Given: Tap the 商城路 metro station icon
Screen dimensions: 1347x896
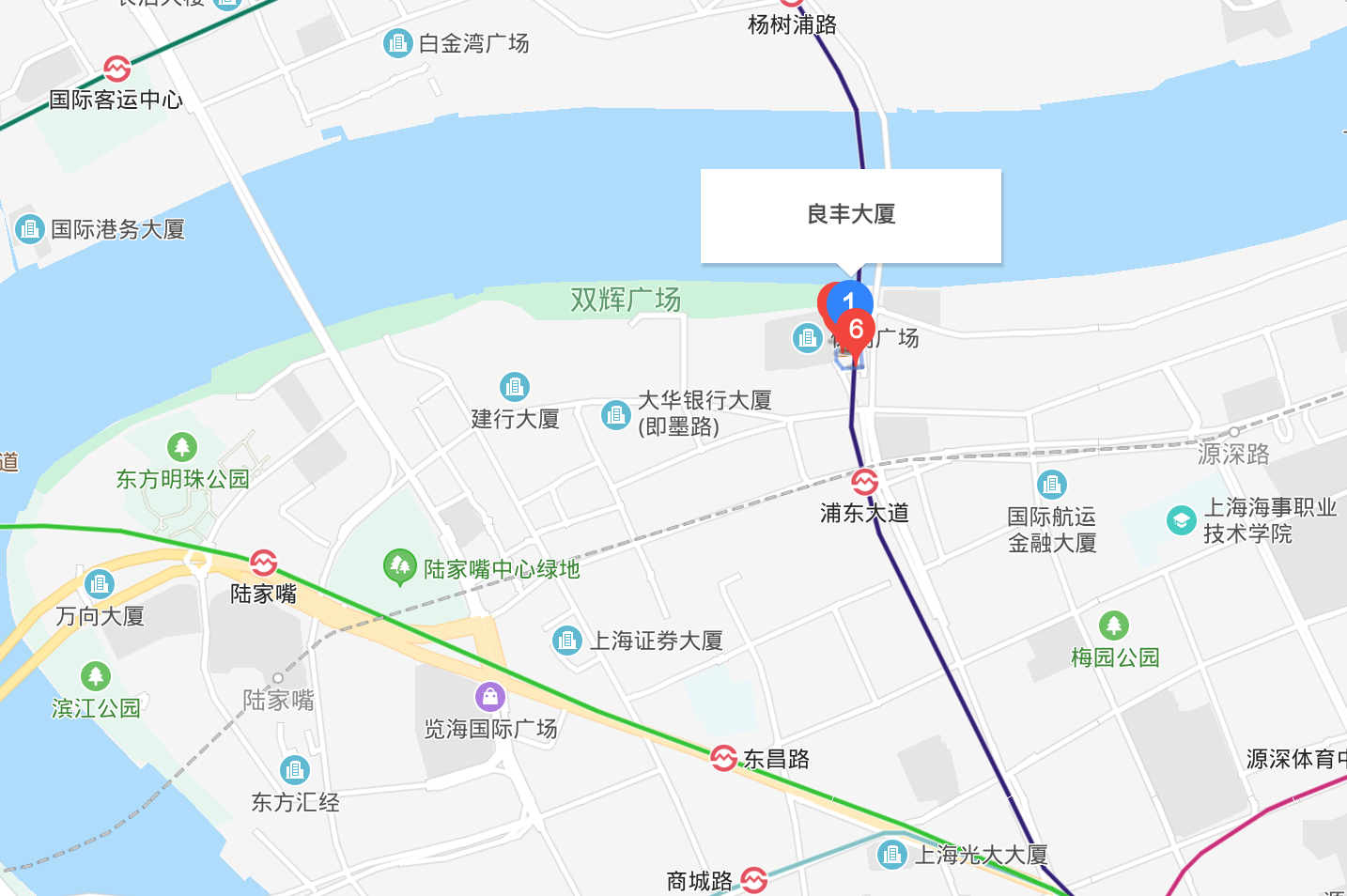Looking at the screenshot, I should pyautogui.click(x=754, y=880).
